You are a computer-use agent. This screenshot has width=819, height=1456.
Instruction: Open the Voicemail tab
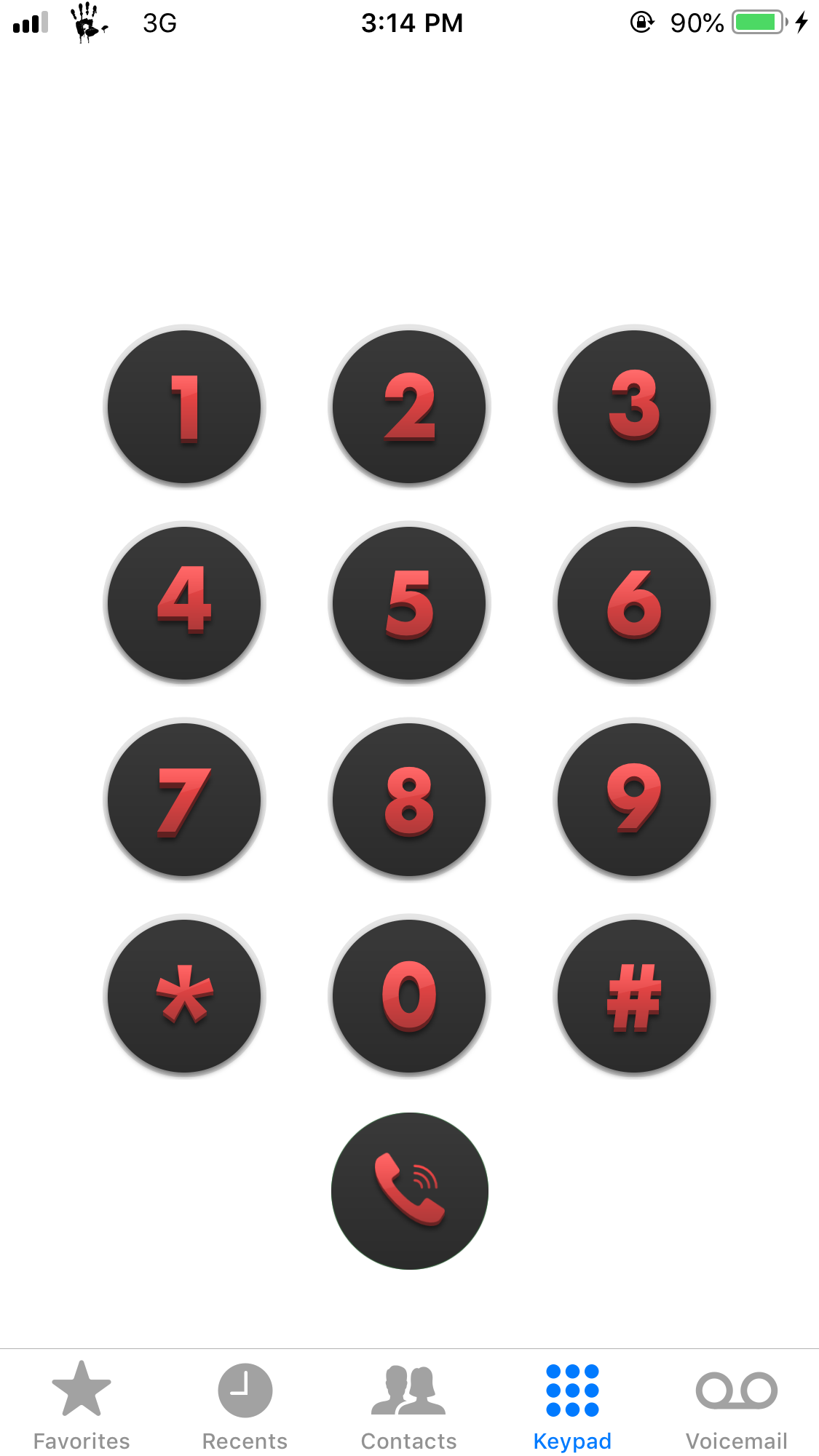[736, 1406]
